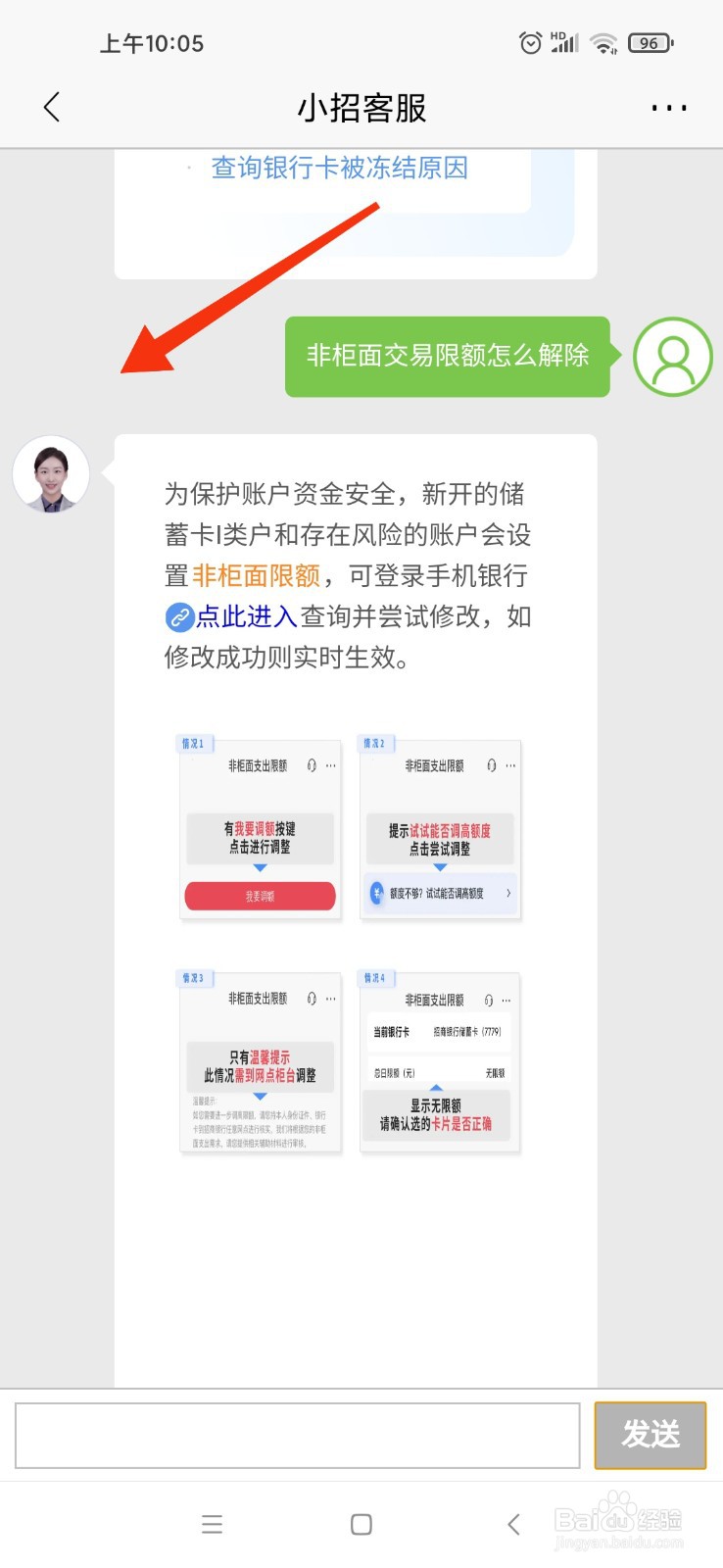
Task: Click the Wi-Fi icon in the status bar
Action: click(x=602, y=42)
